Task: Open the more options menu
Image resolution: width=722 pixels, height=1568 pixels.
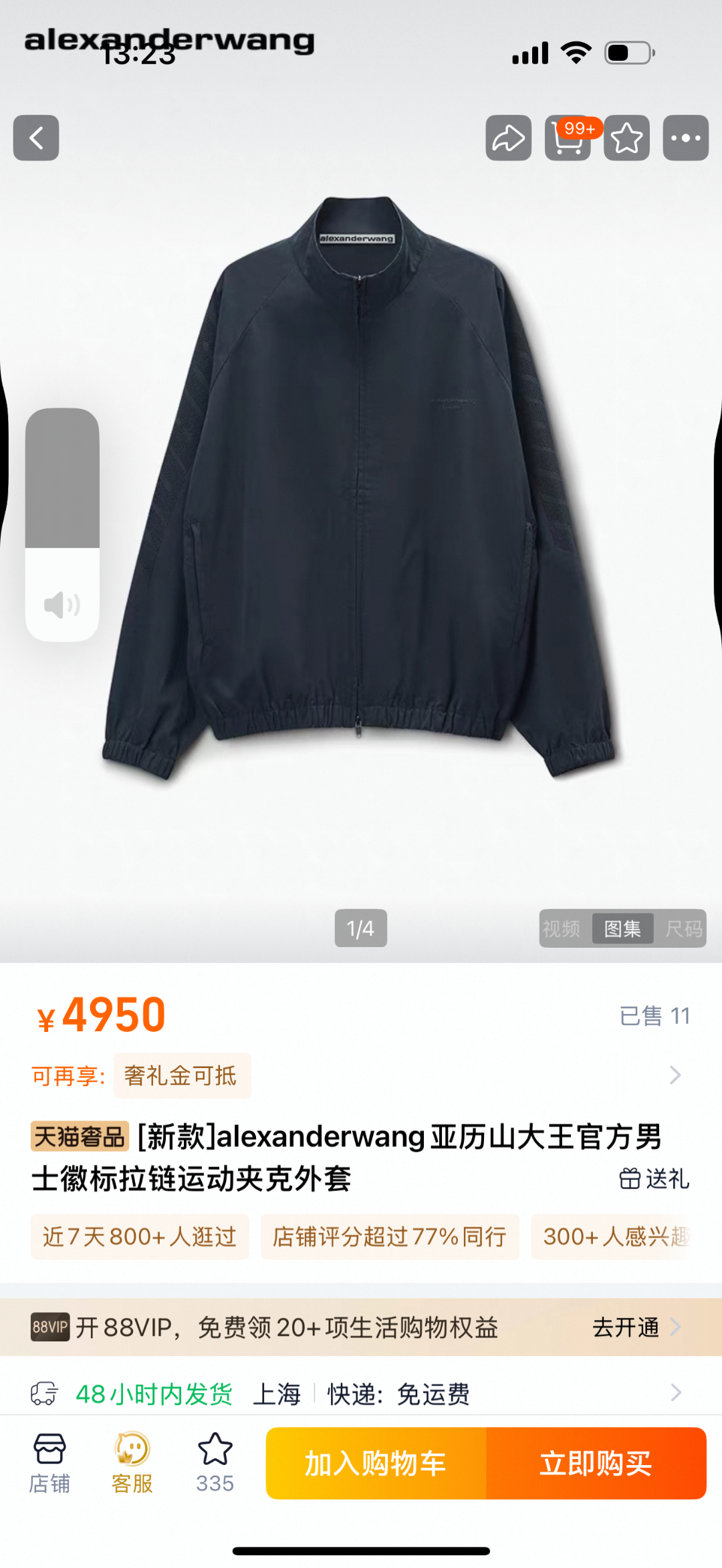Action: (x=685, y=138)
